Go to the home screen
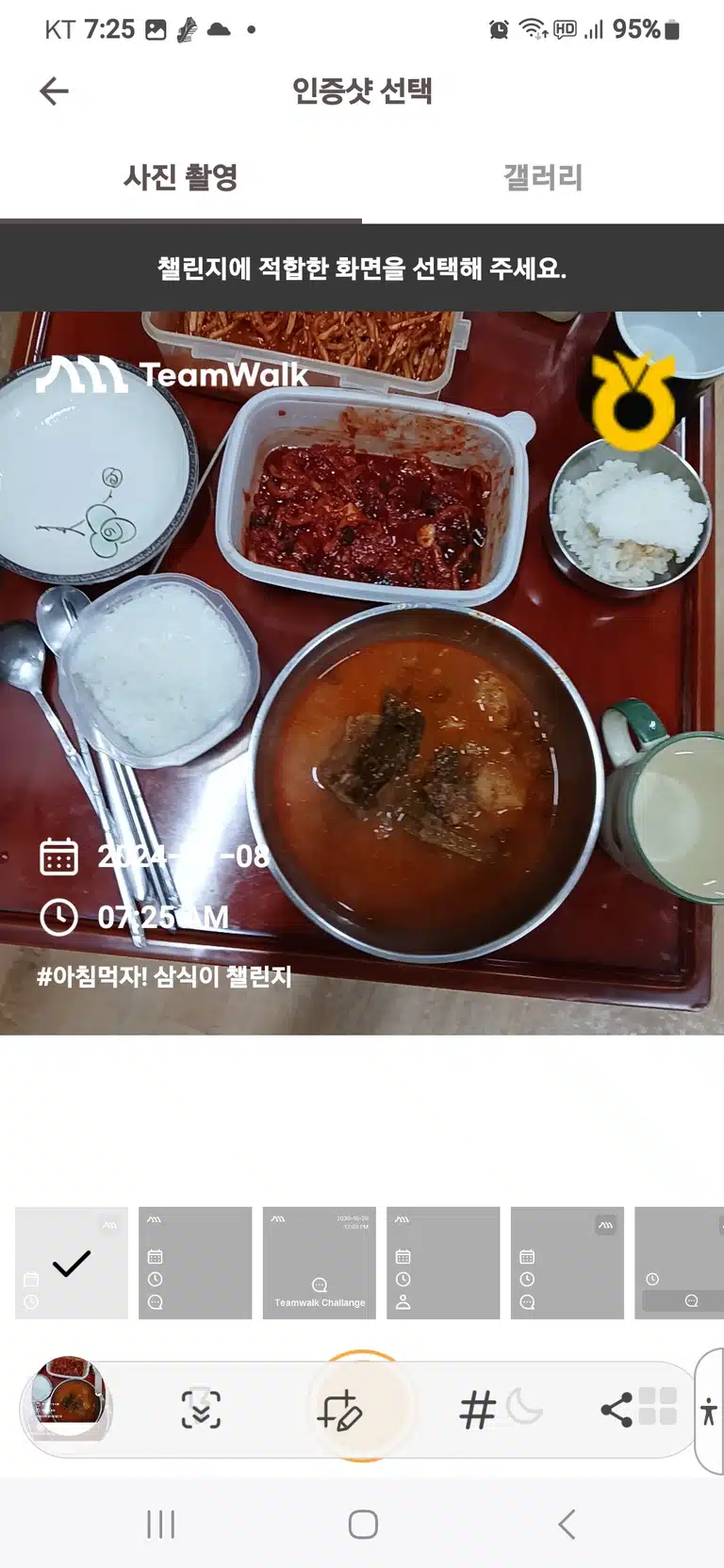The width and height of the screenshot is (724, 1568). click(363, 1524)
